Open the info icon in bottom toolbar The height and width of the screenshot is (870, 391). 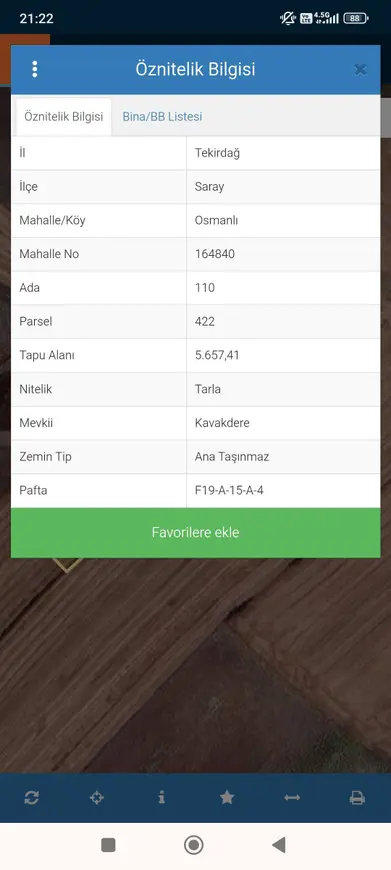click(x=161, y=798)
